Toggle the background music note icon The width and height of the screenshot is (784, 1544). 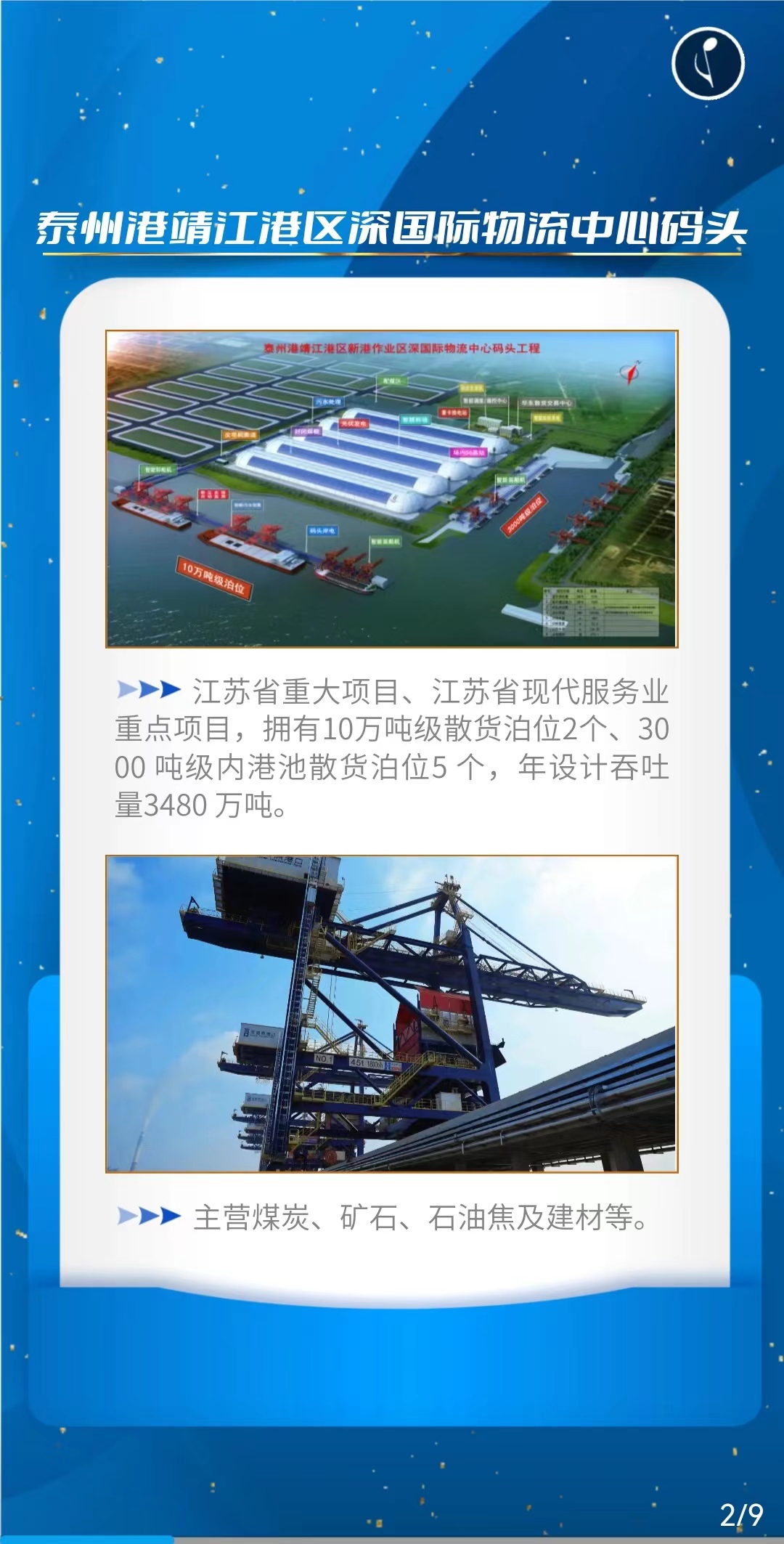[x=708, y=63]
